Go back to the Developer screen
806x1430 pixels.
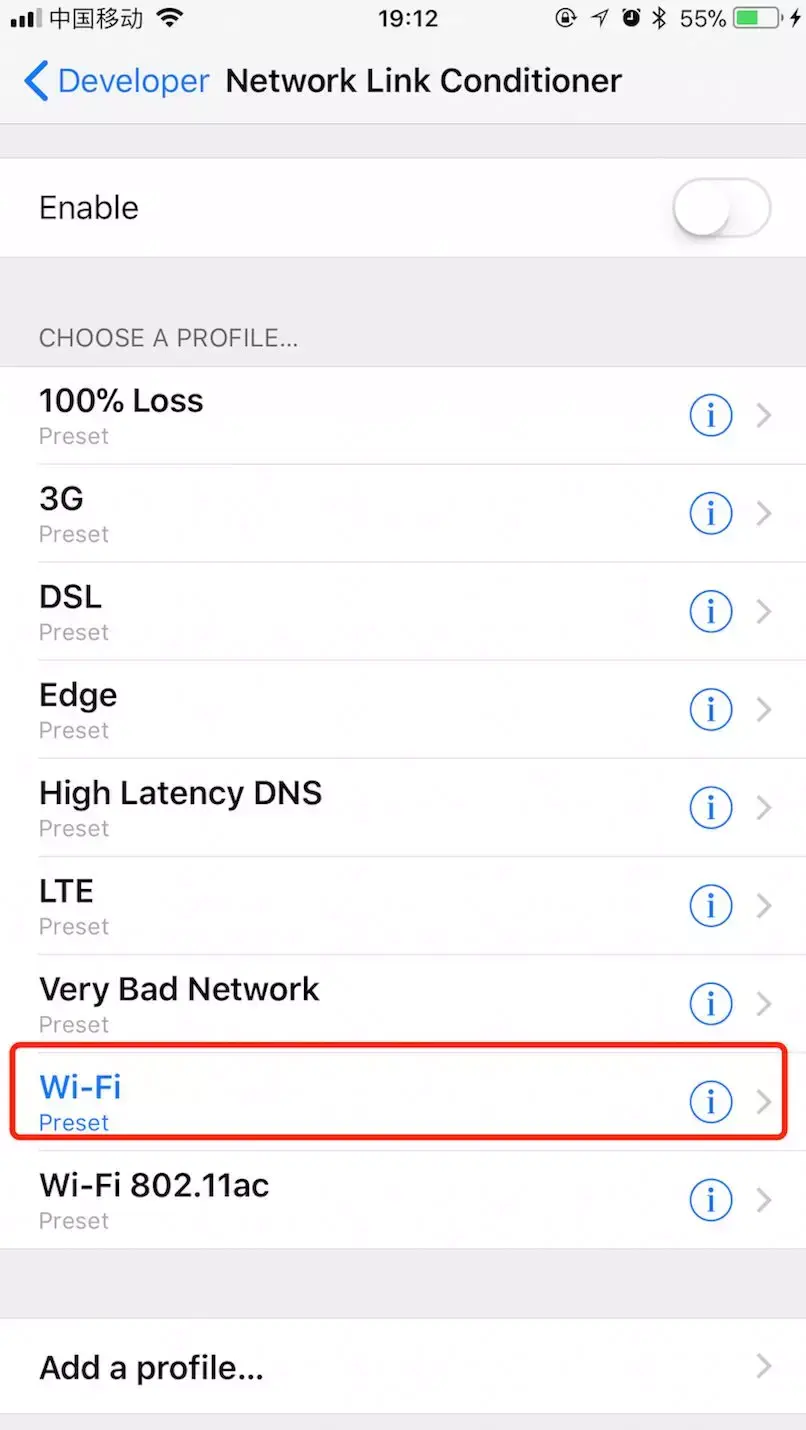(113, 81)
